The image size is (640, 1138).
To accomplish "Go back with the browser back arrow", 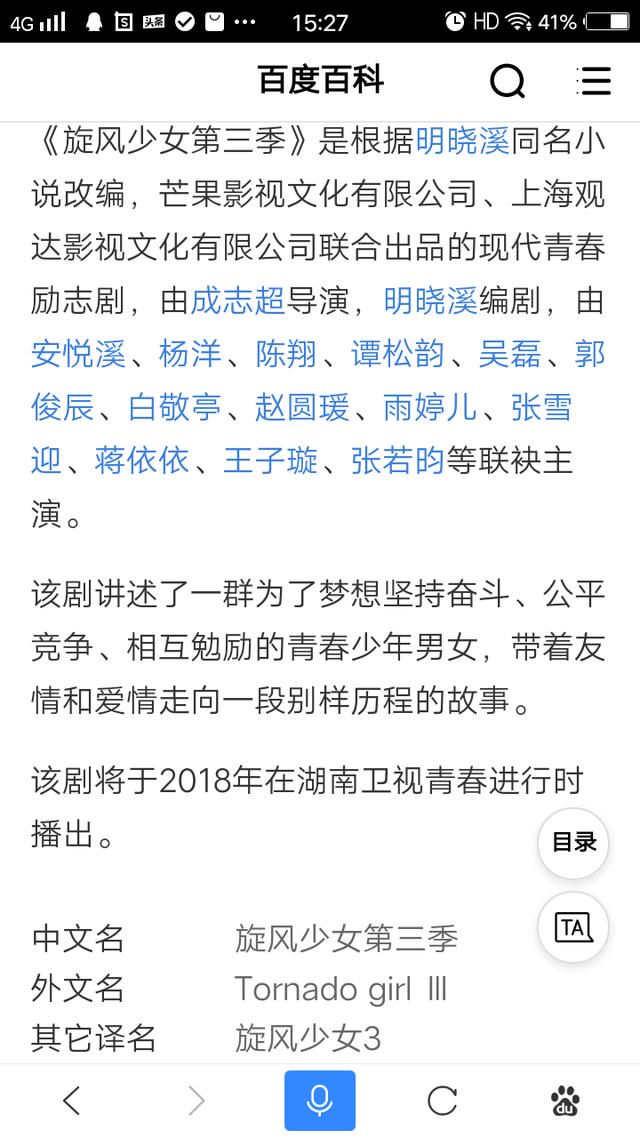I will tap(71, 1100).
